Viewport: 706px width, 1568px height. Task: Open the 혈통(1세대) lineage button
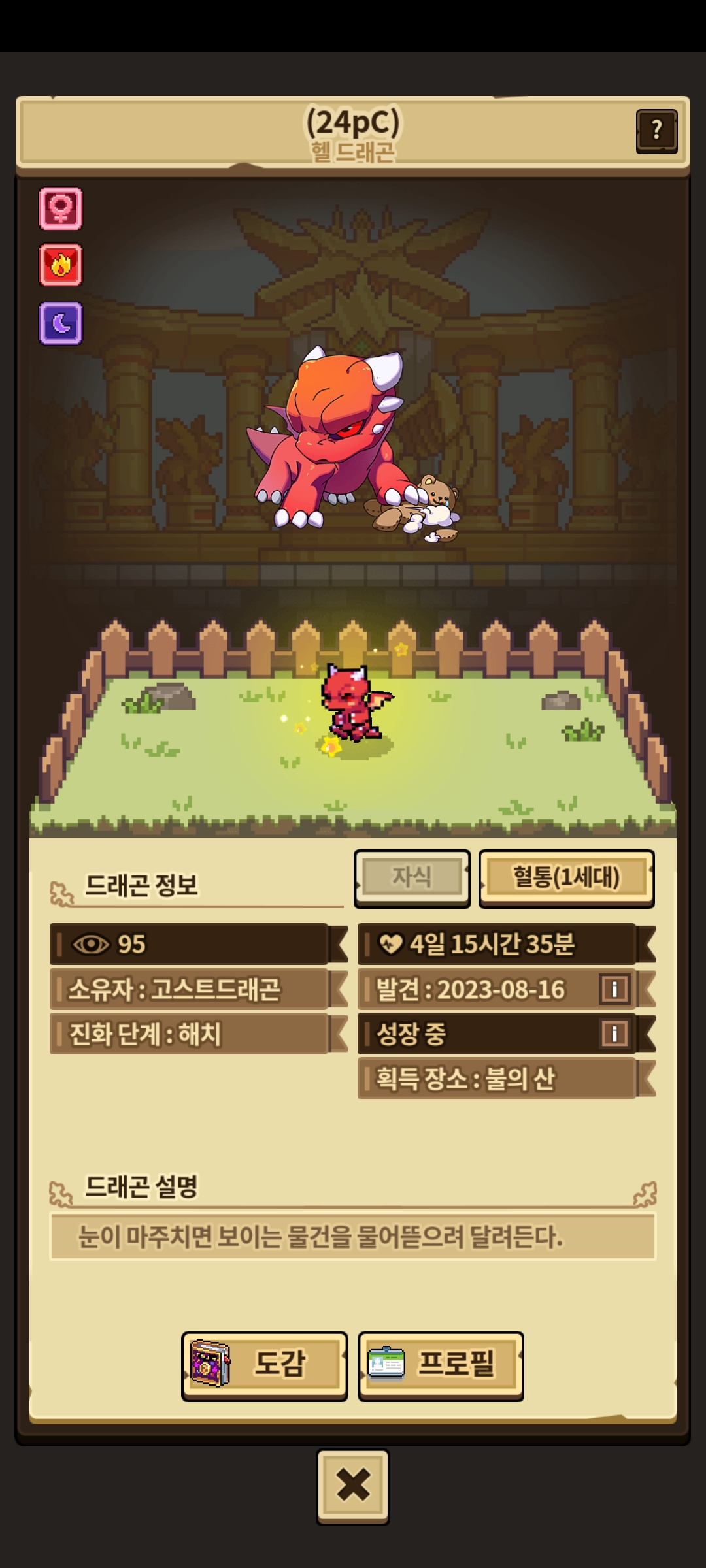coord(566,877)
